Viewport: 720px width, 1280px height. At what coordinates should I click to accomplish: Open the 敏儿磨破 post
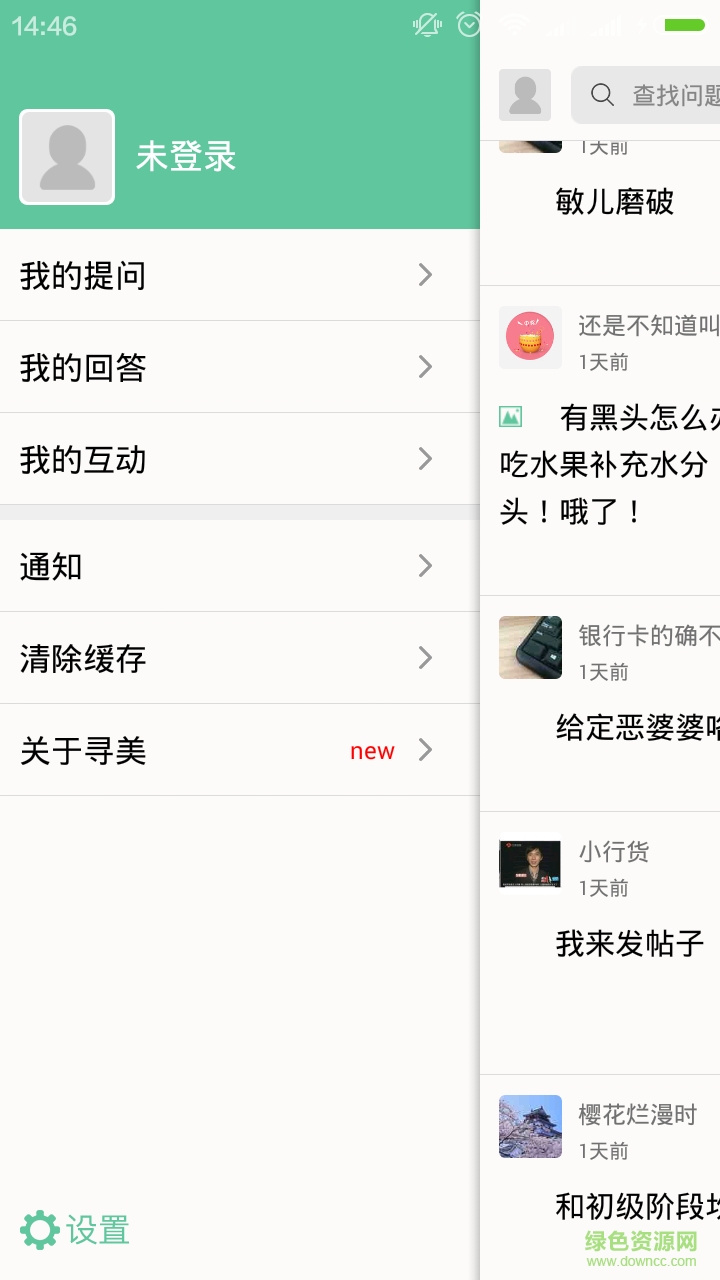(x=615, y=202)
